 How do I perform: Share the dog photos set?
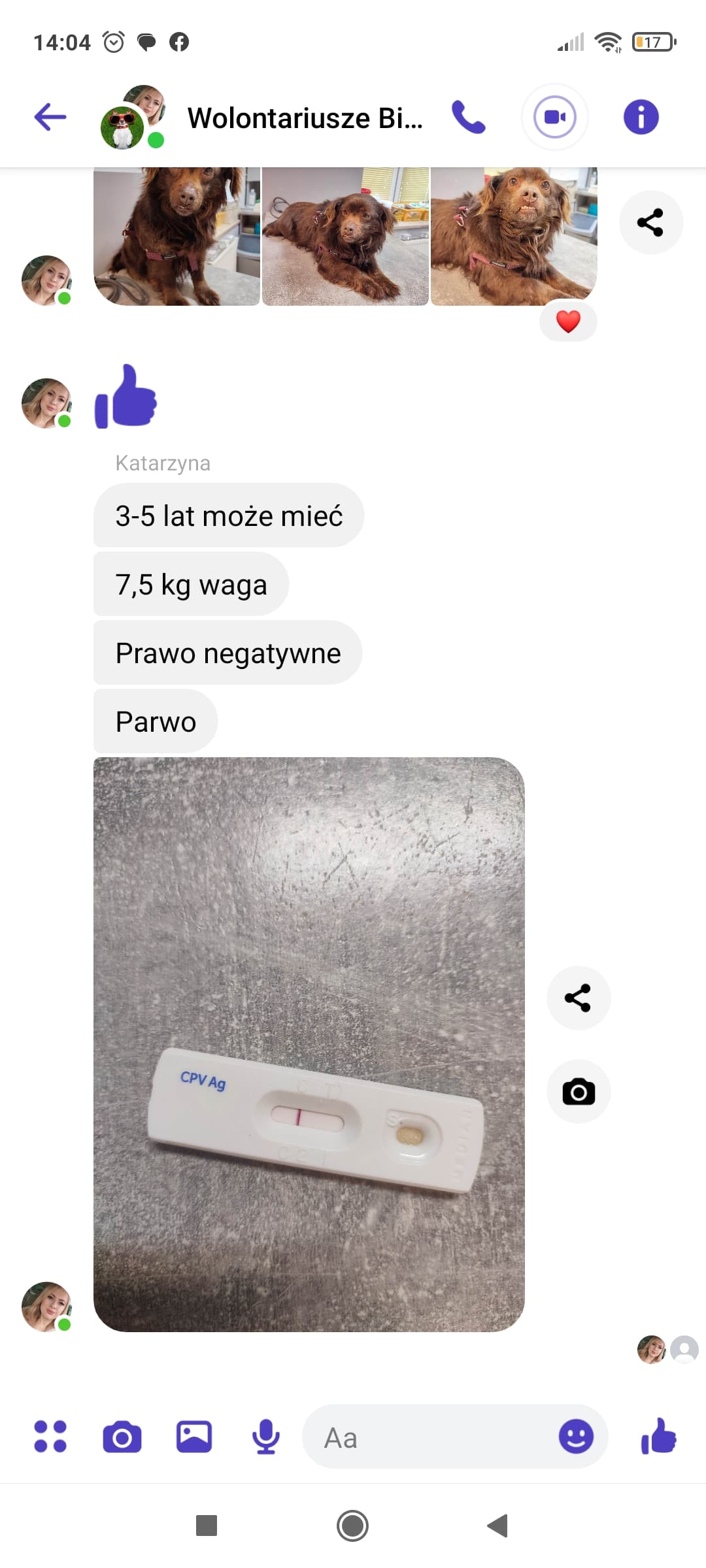(650, 222)
